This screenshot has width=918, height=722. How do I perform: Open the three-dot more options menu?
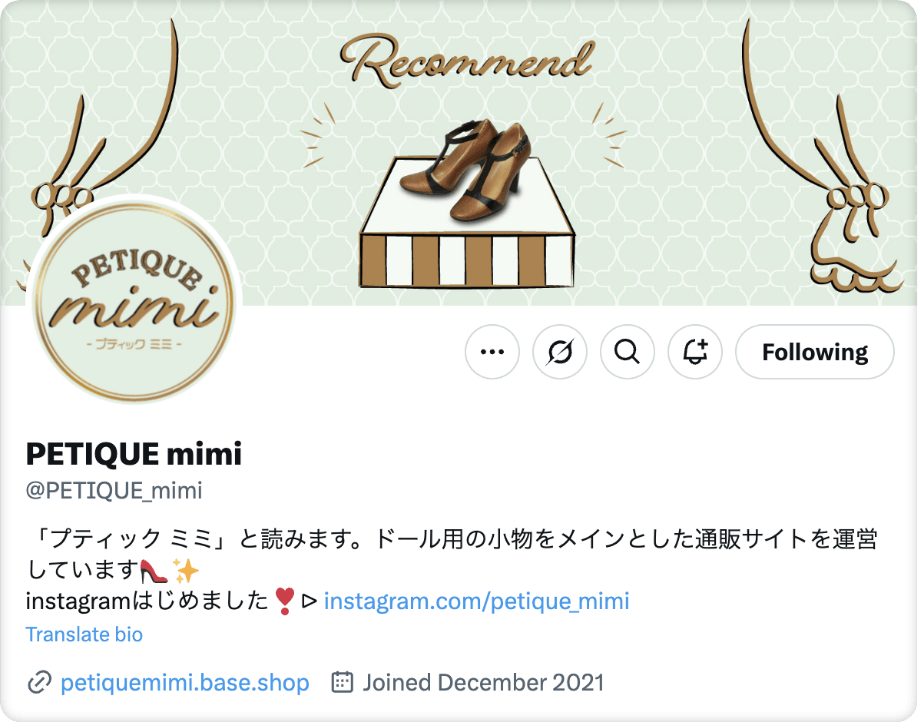pos(492,352)
